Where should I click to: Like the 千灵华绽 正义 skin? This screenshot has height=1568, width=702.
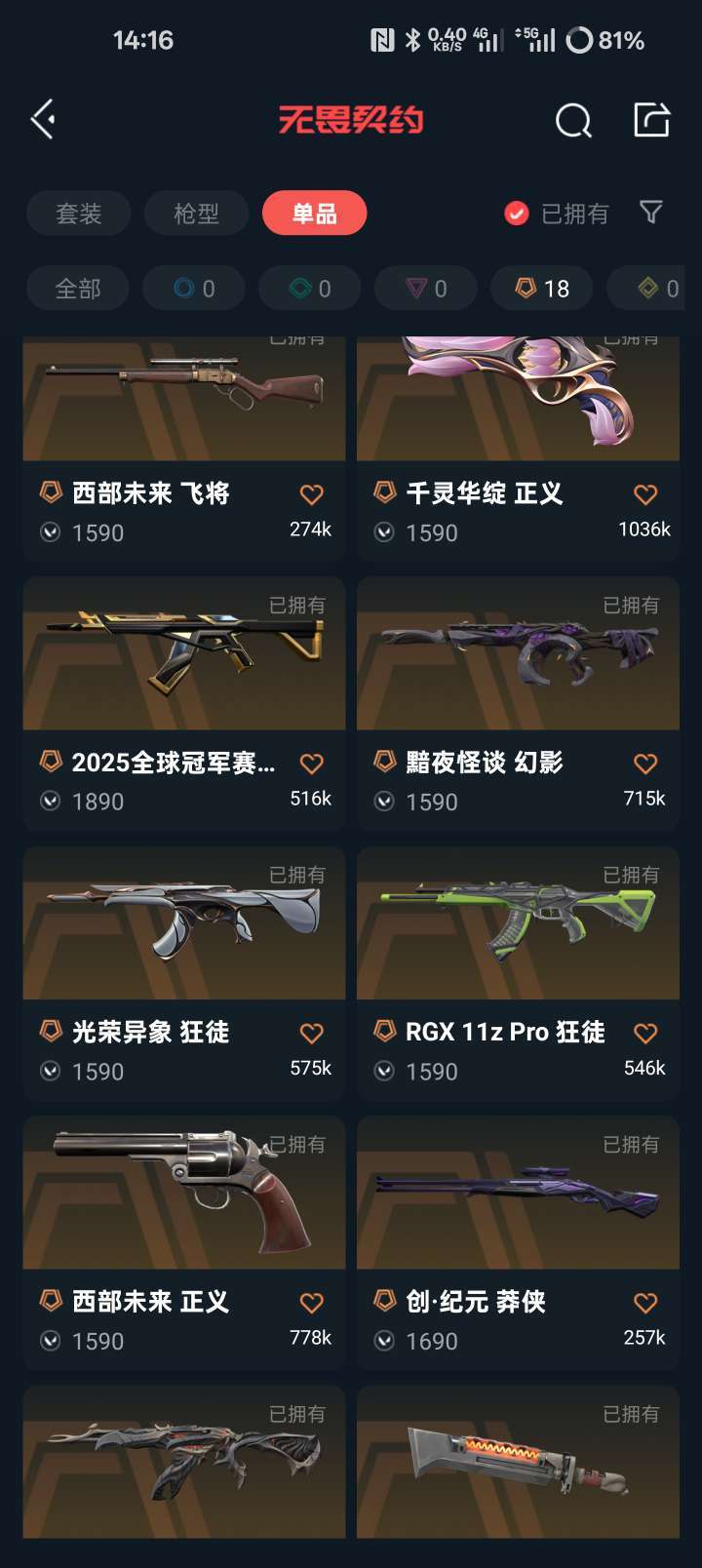(x=645, y=494)
